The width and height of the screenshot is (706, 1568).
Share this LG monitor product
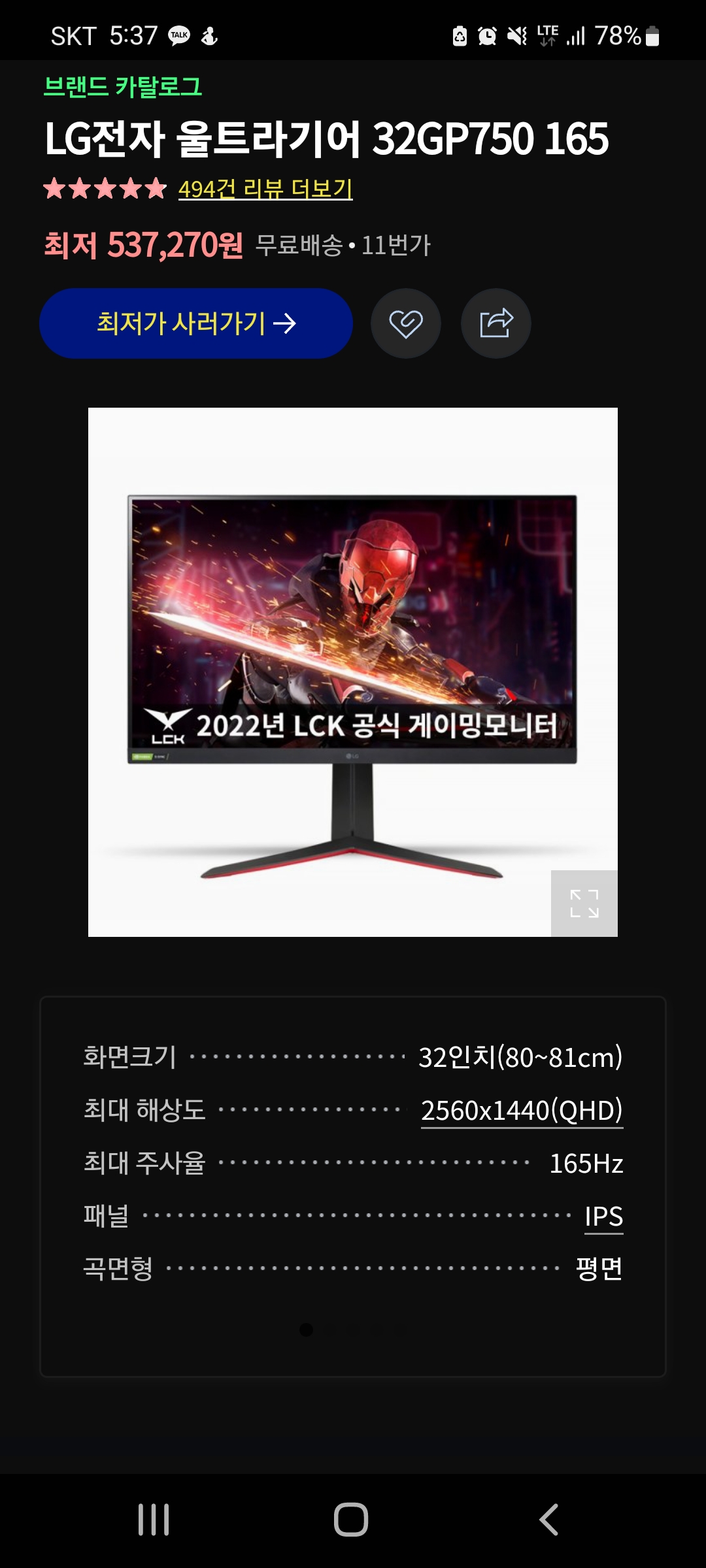[496, 323]
